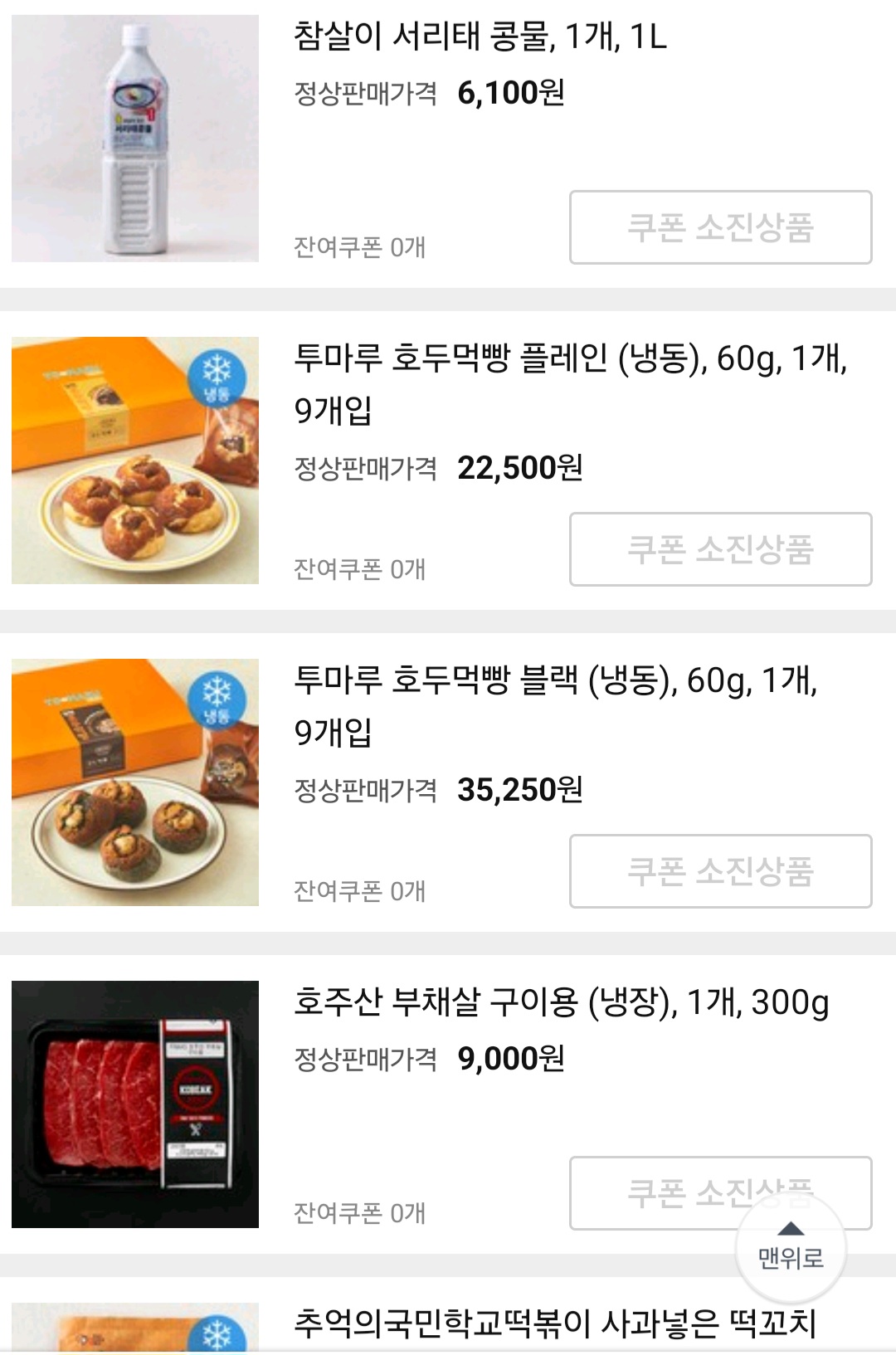This screenshot has height=1355, width=896.
Task: Open 호주산 부채살 구이용 product image
Action: [x=135, y=1104]
